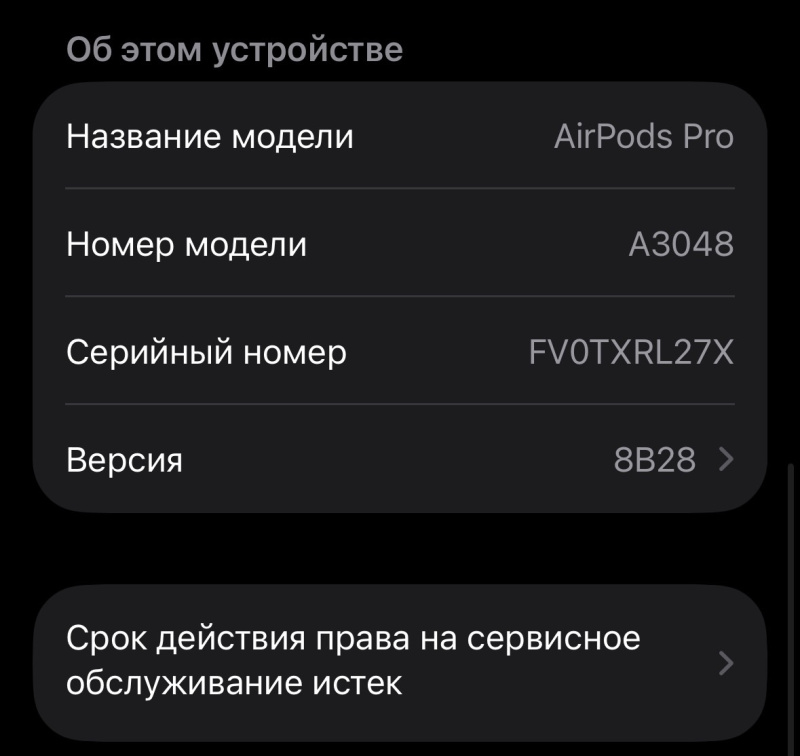
Task: Open the expired service coverage row
Action: coord(400,661)
